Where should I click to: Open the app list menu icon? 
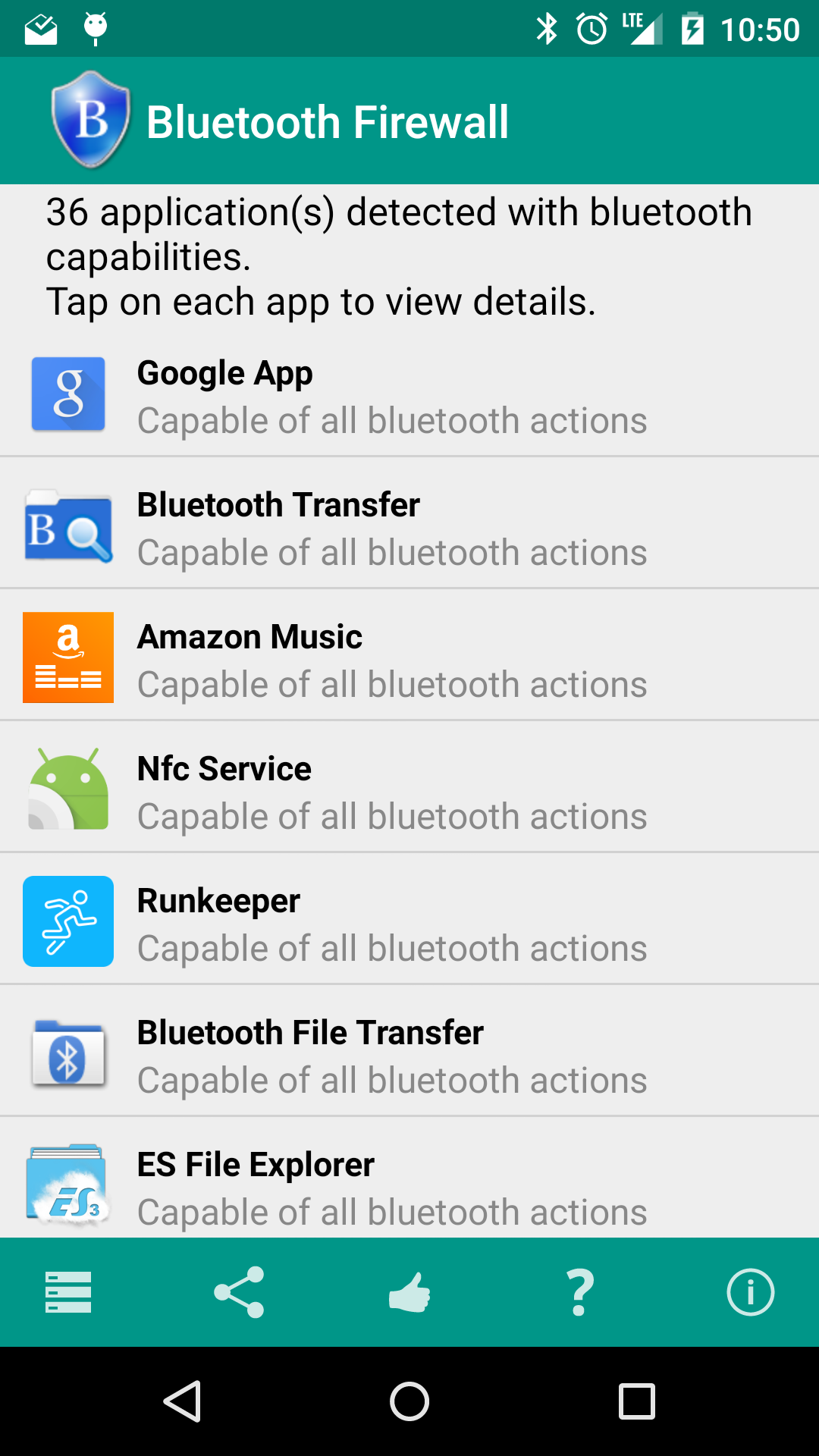67,1291
